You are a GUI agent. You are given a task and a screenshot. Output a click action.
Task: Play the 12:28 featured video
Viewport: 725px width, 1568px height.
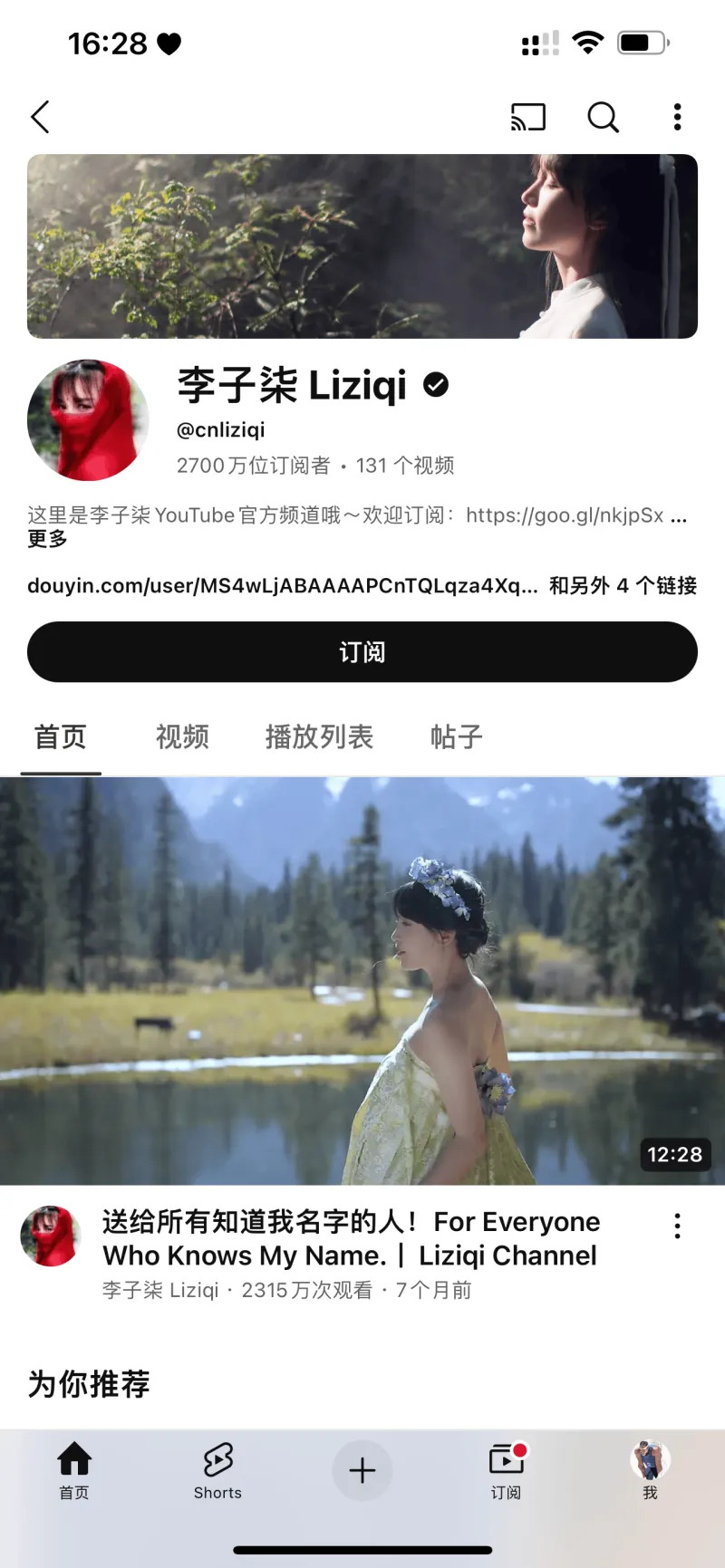tap(362, 981)
